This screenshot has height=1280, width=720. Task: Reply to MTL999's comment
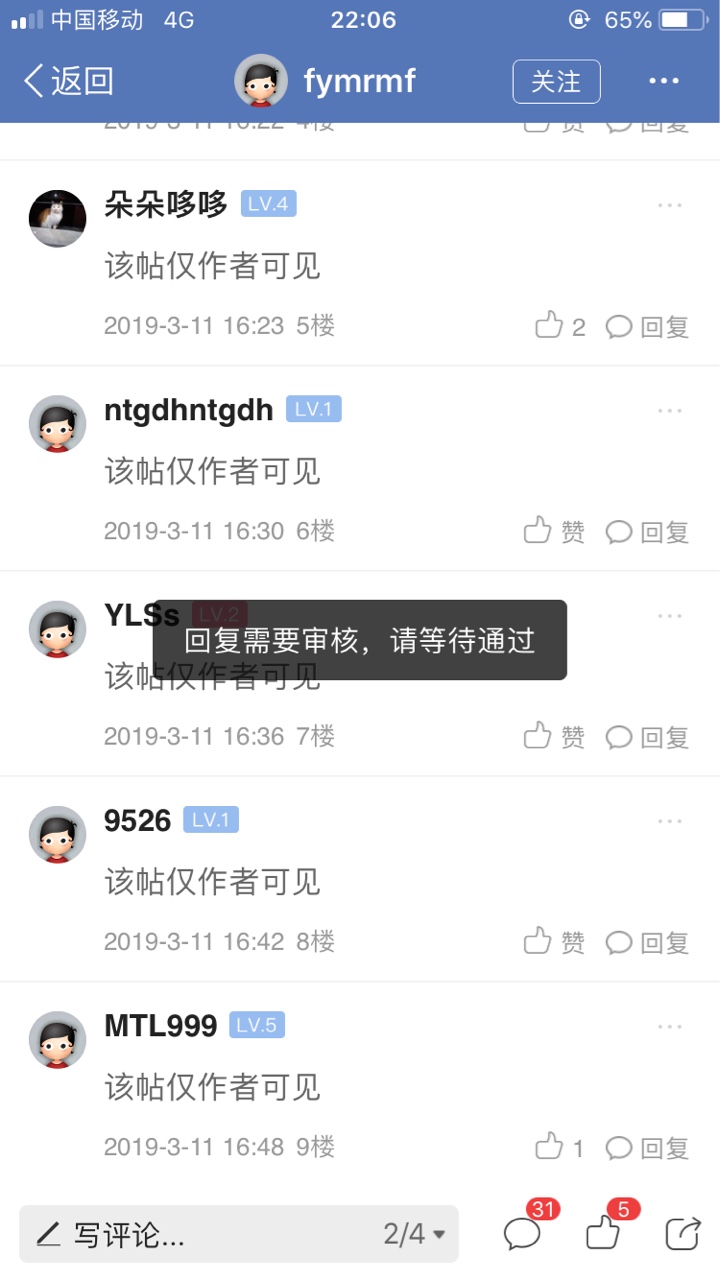[648, 1147]
